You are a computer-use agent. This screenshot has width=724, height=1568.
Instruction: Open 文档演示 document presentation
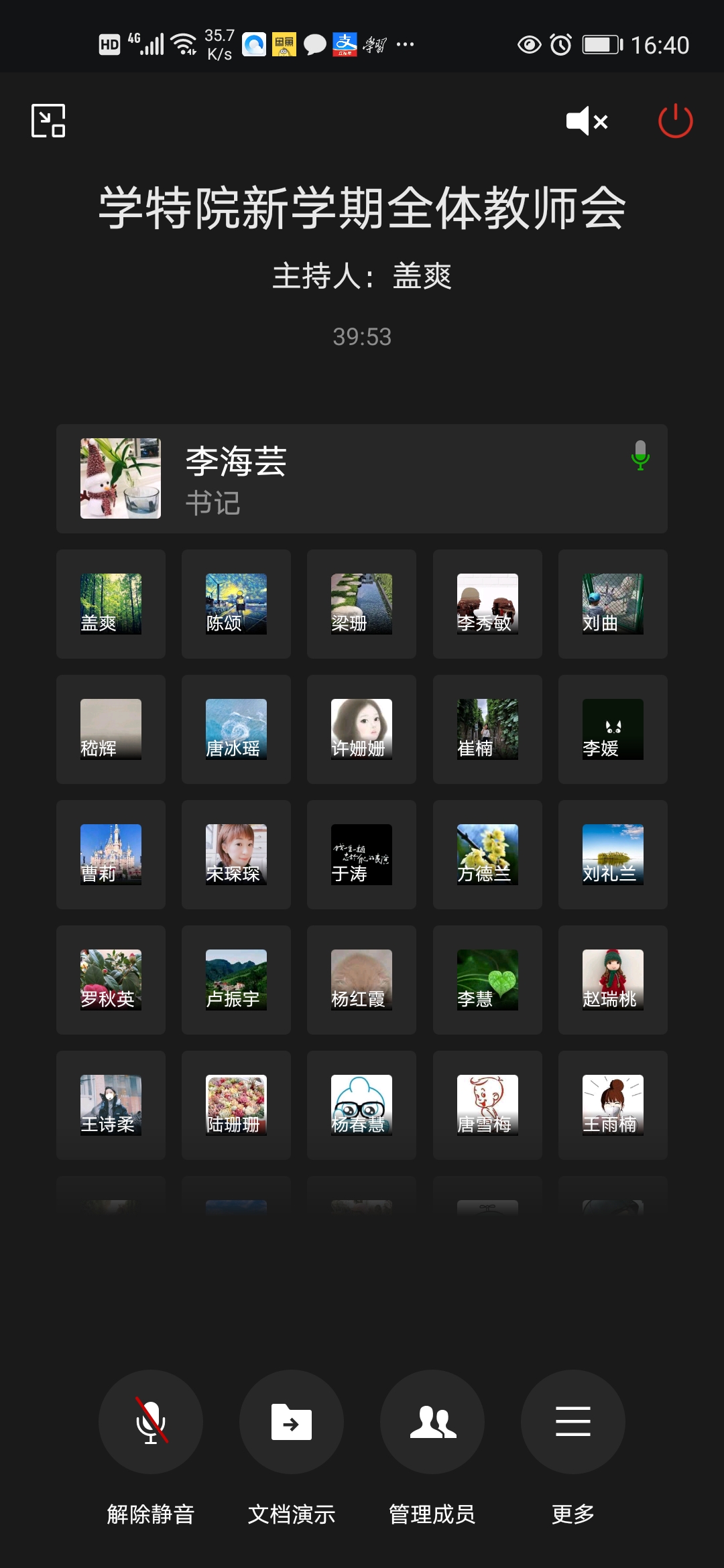pos(292,1421)
